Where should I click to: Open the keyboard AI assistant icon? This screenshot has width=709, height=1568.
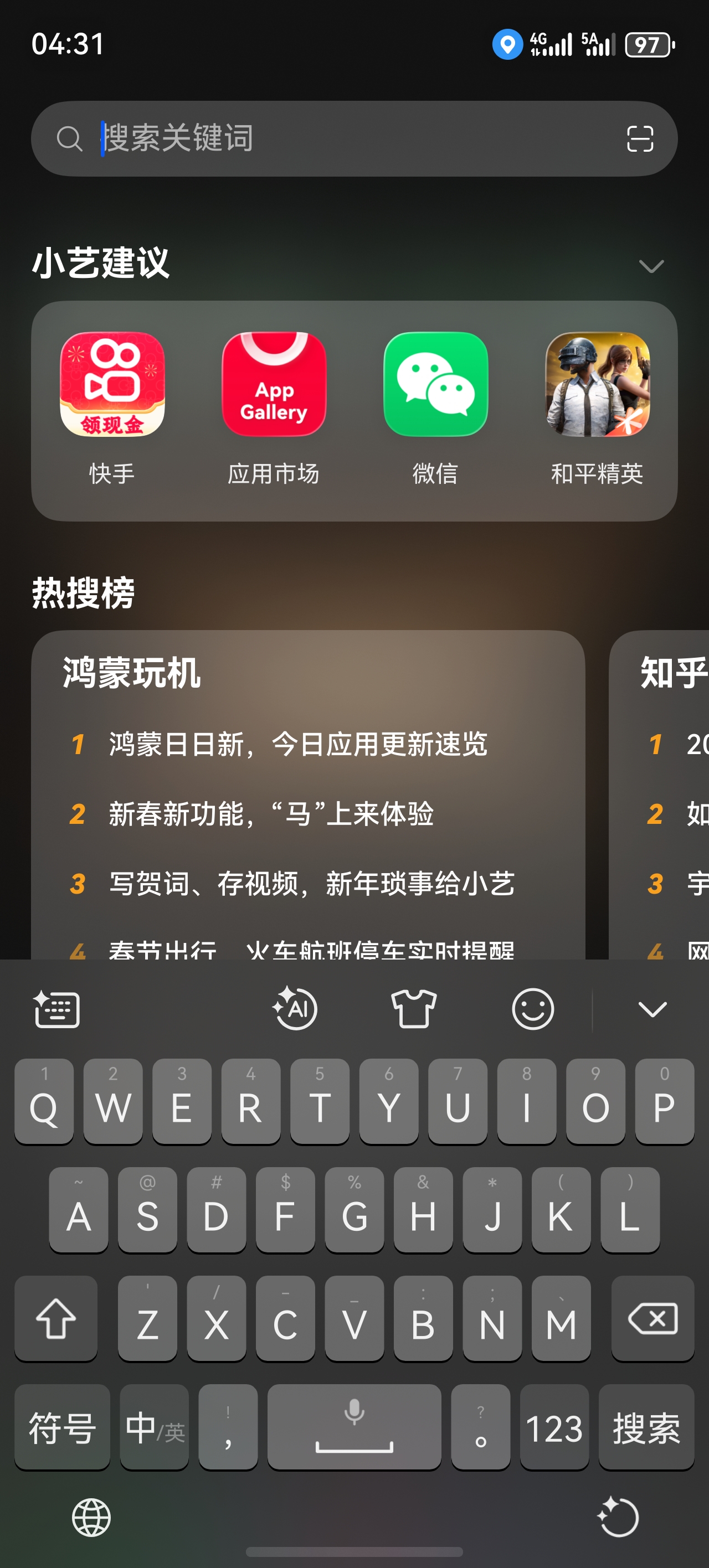point(295,1009)
